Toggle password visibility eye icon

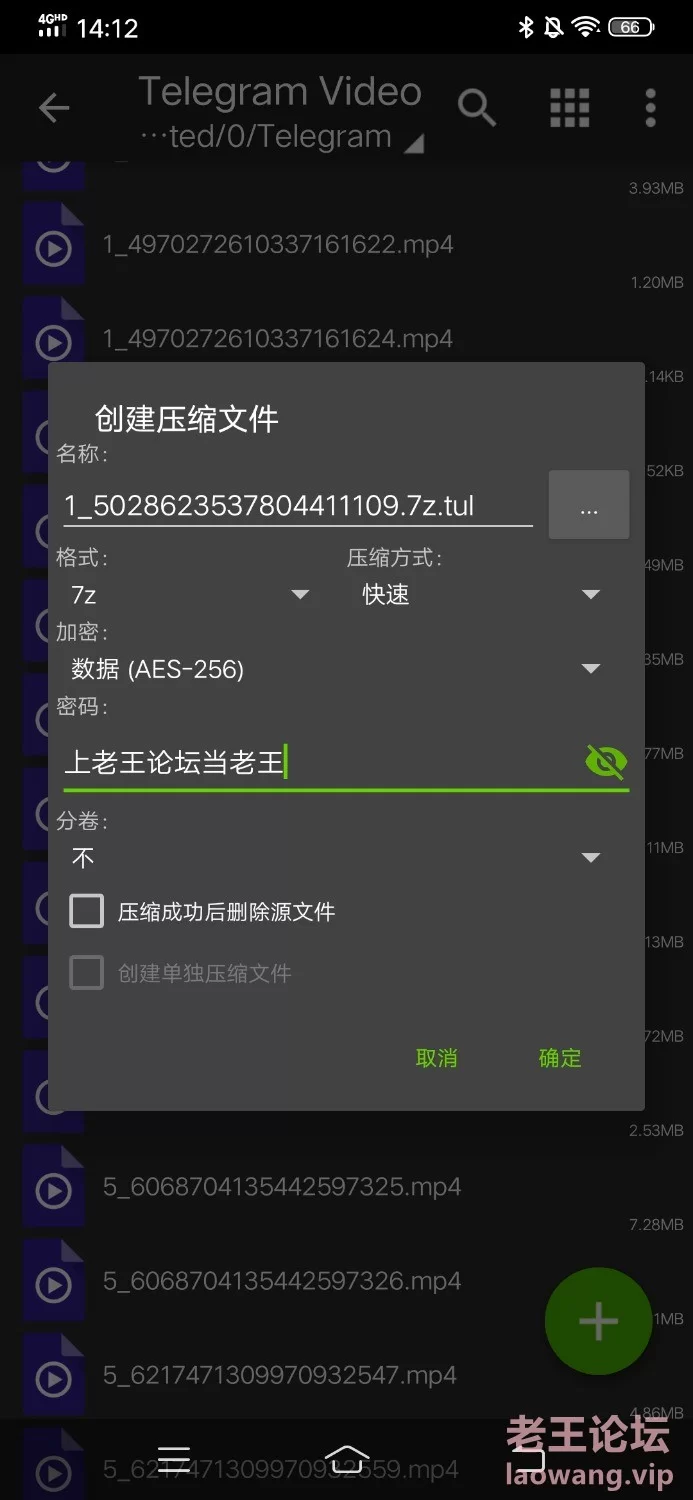click(605, 763)
